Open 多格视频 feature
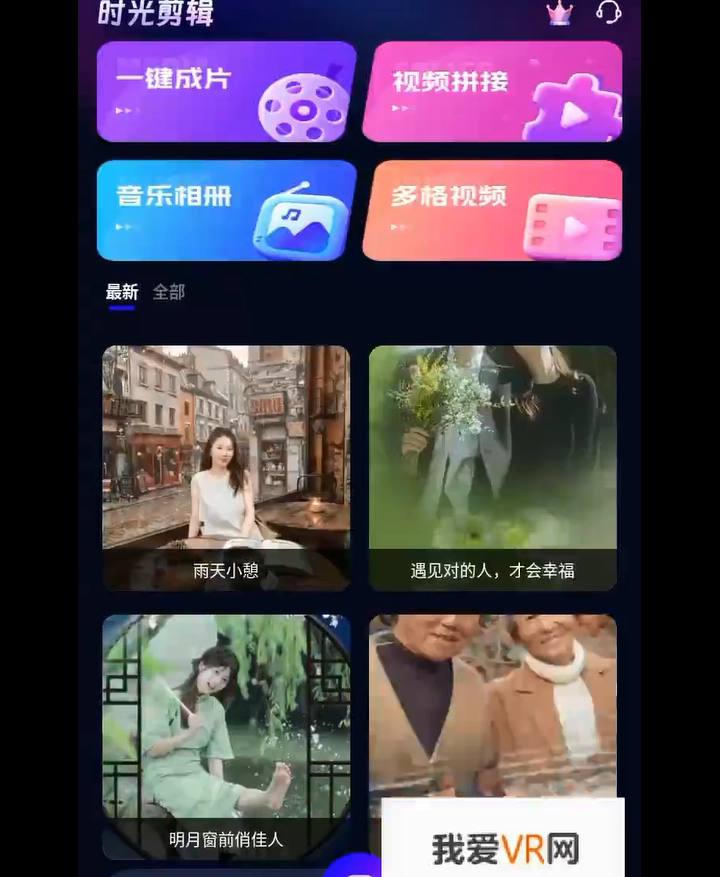This screenshot has height=877, width=720. tap(492, 210)
